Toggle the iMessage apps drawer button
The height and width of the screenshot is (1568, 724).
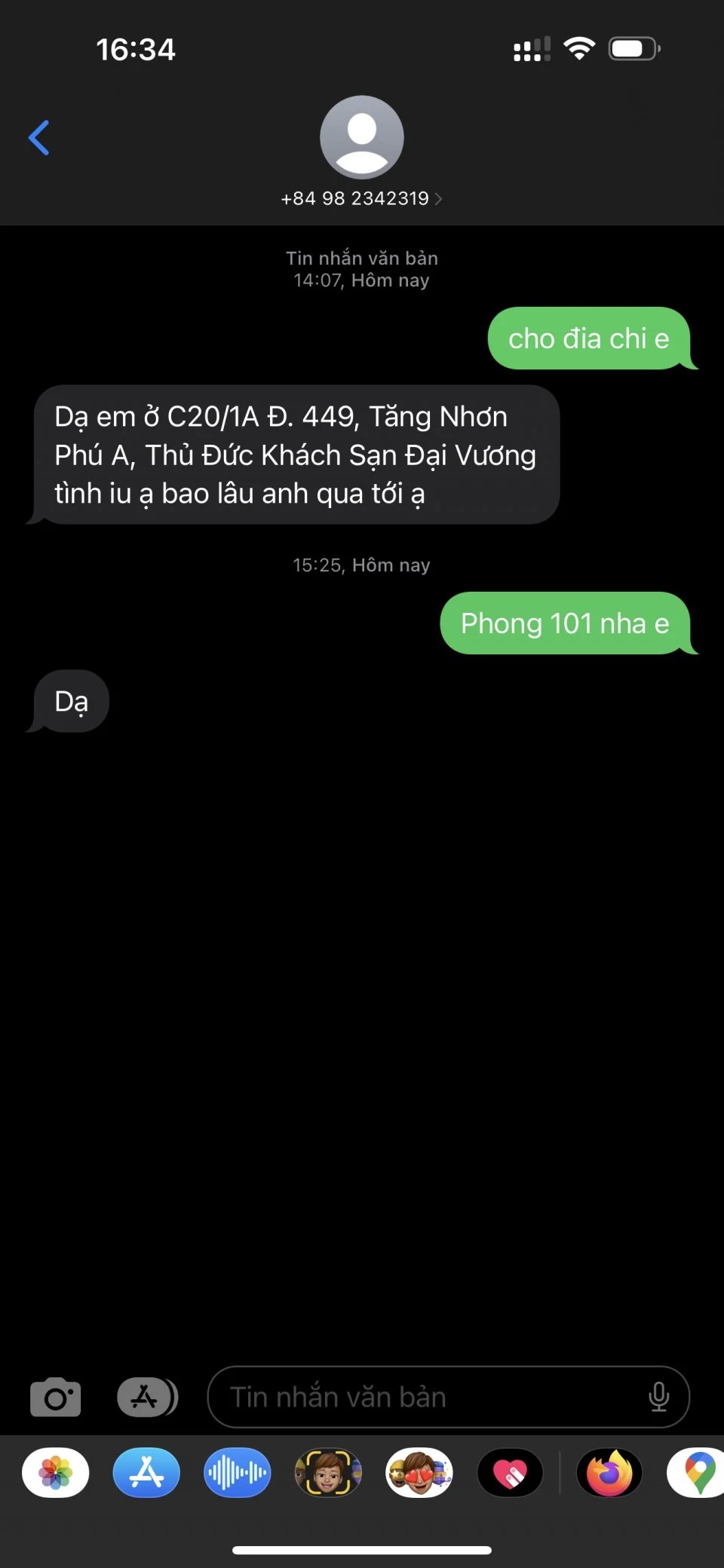pos(147,1397)
